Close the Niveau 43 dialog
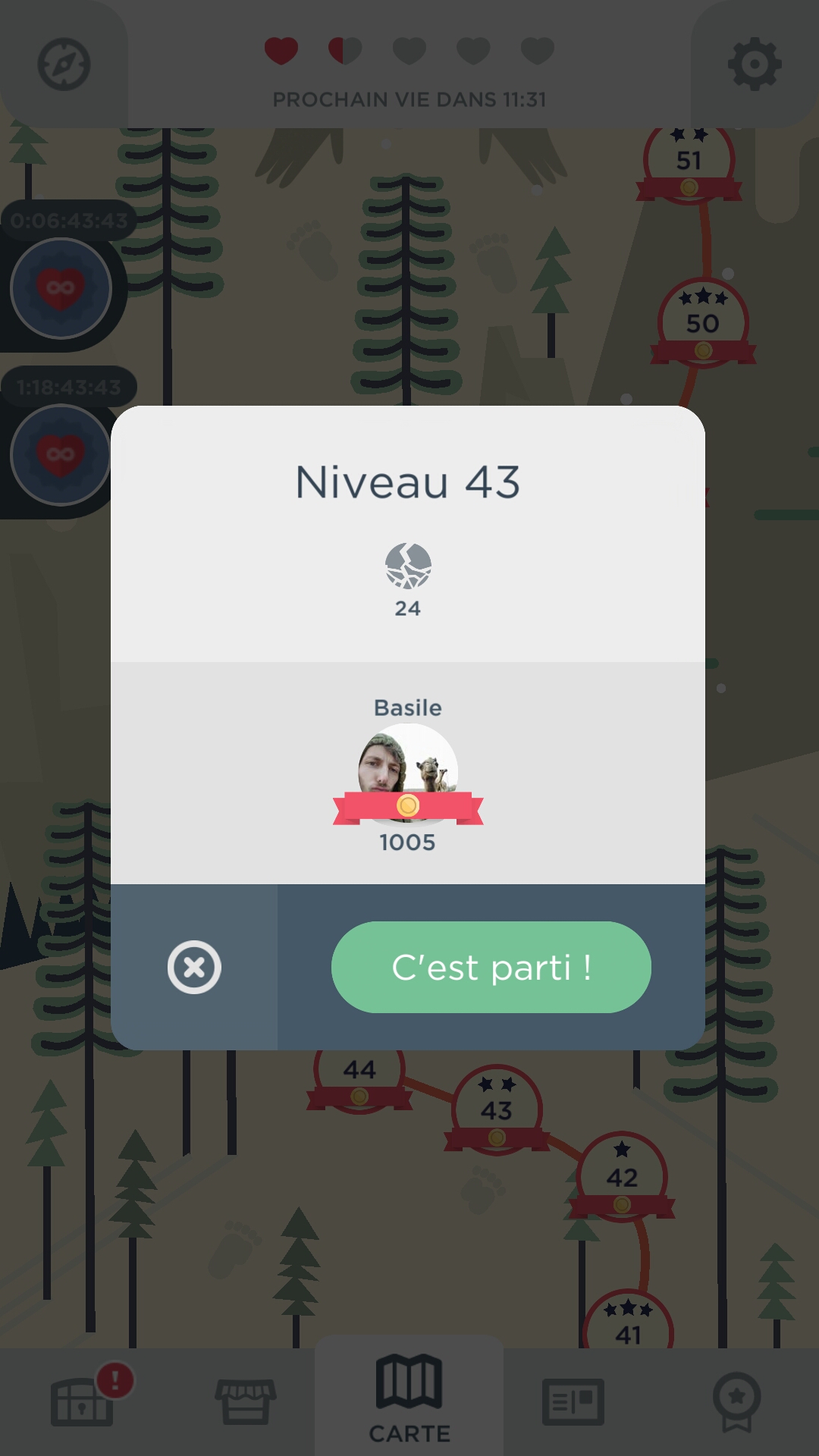The width and height of the screenshot is (819, 1456). 194,967
